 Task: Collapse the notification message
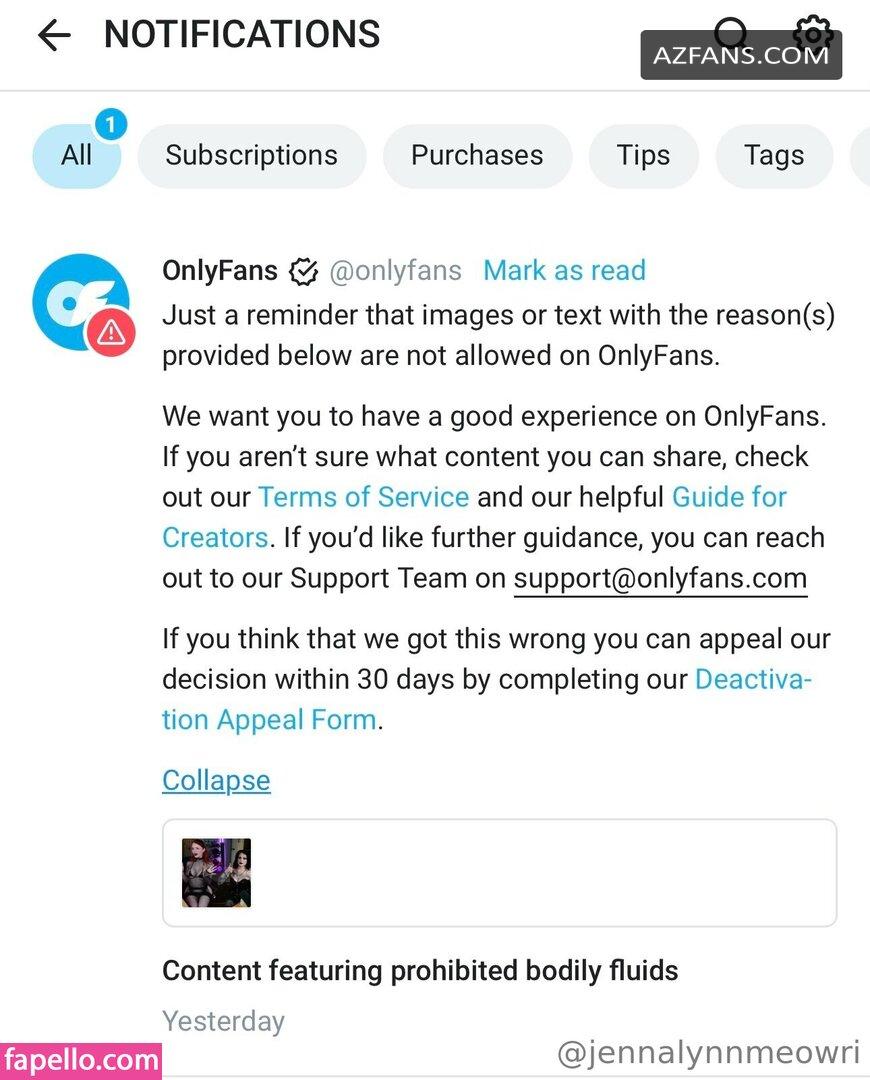tap(216, 780)
